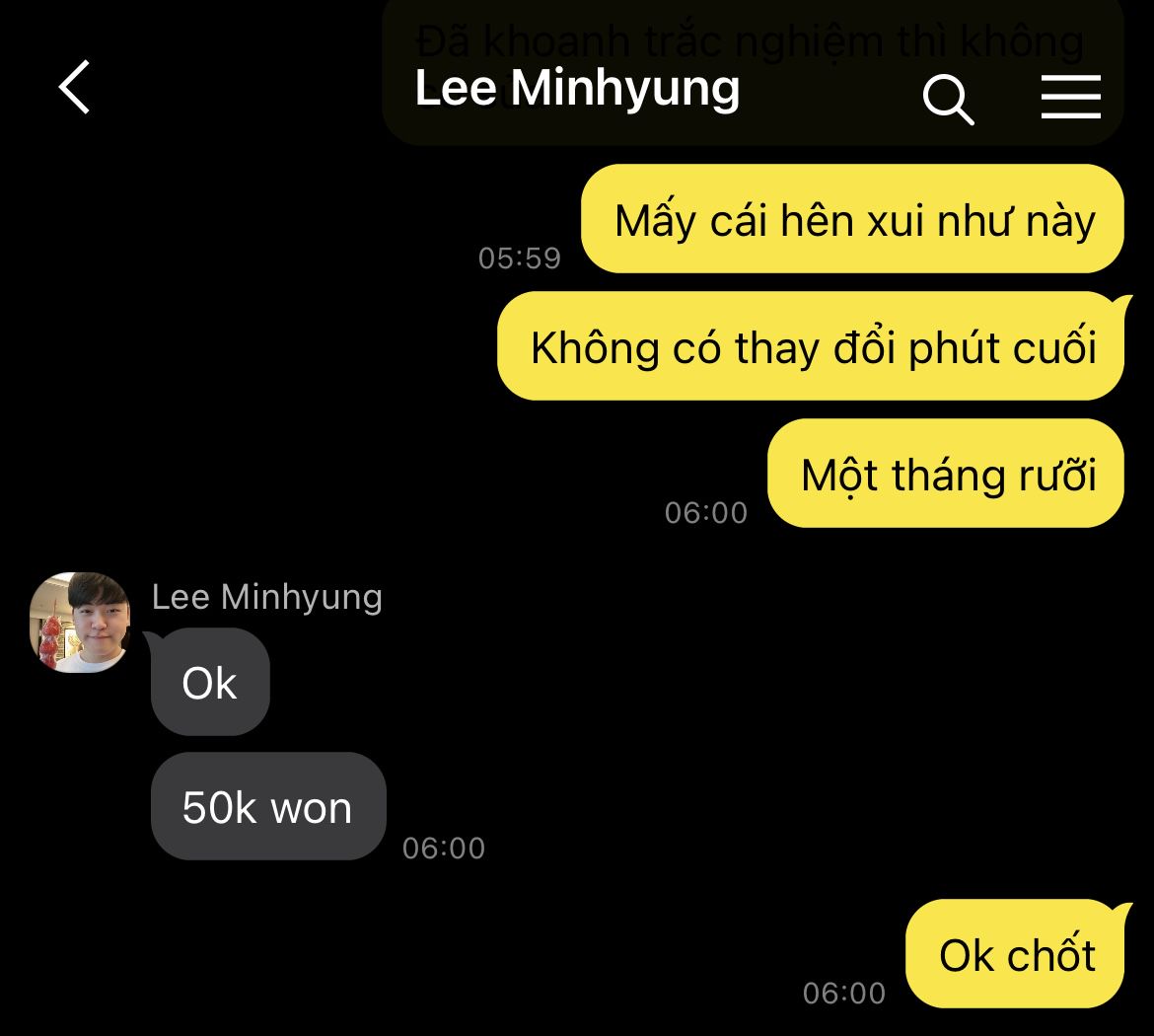Open Lee Minhyung's profile picture
This screenshot has height=1036, width=1154.
point(80,623)
